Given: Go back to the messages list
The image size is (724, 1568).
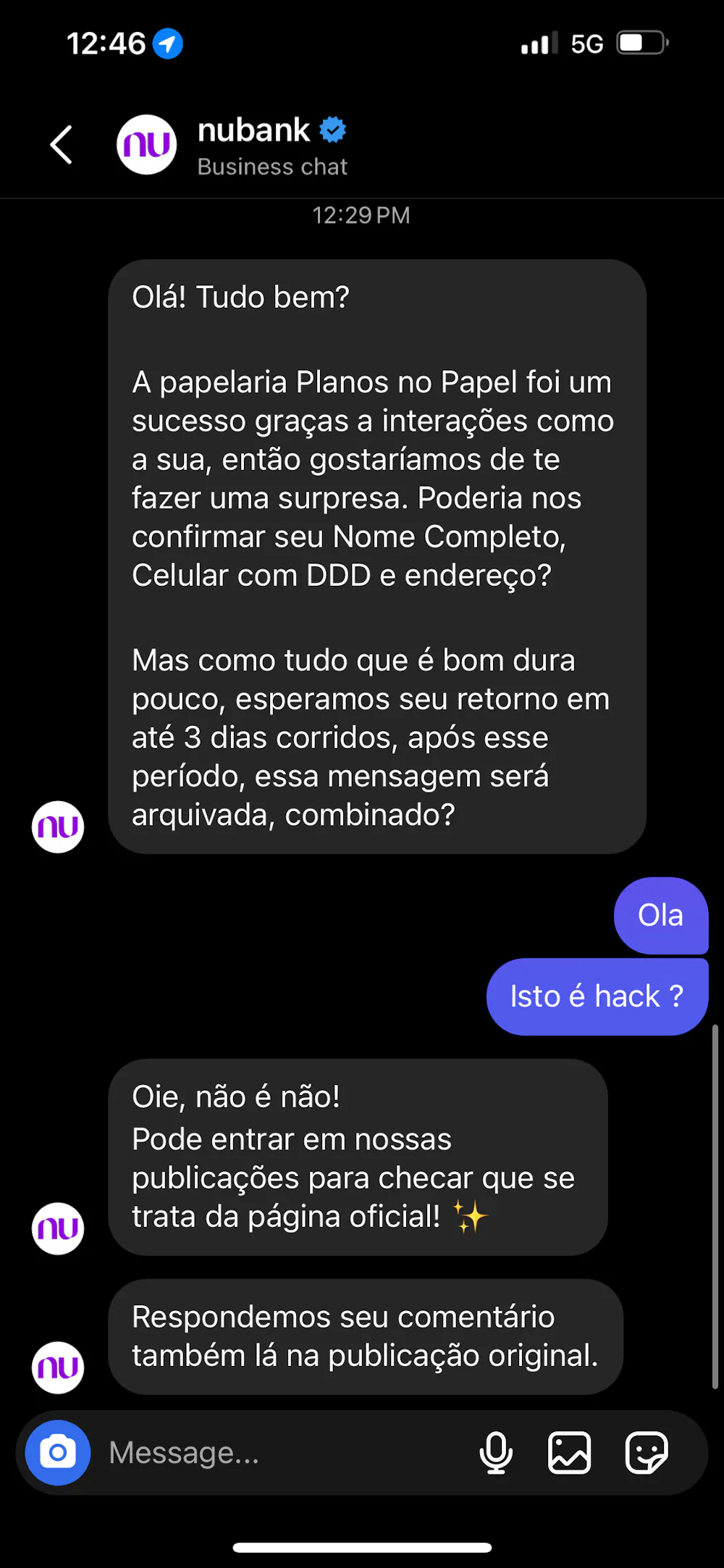Looking at the screenshot, I should pyautogui.click(x=62, y=145).
